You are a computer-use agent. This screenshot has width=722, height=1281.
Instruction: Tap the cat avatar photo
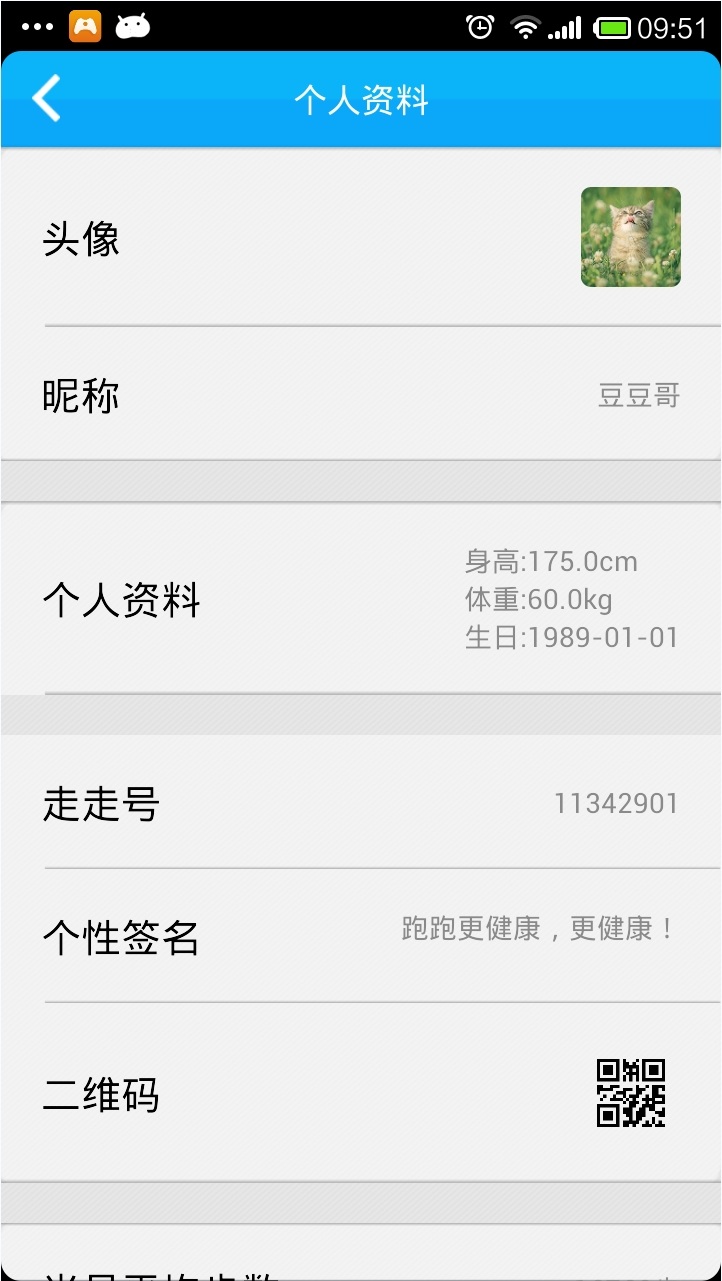[630, 238]
